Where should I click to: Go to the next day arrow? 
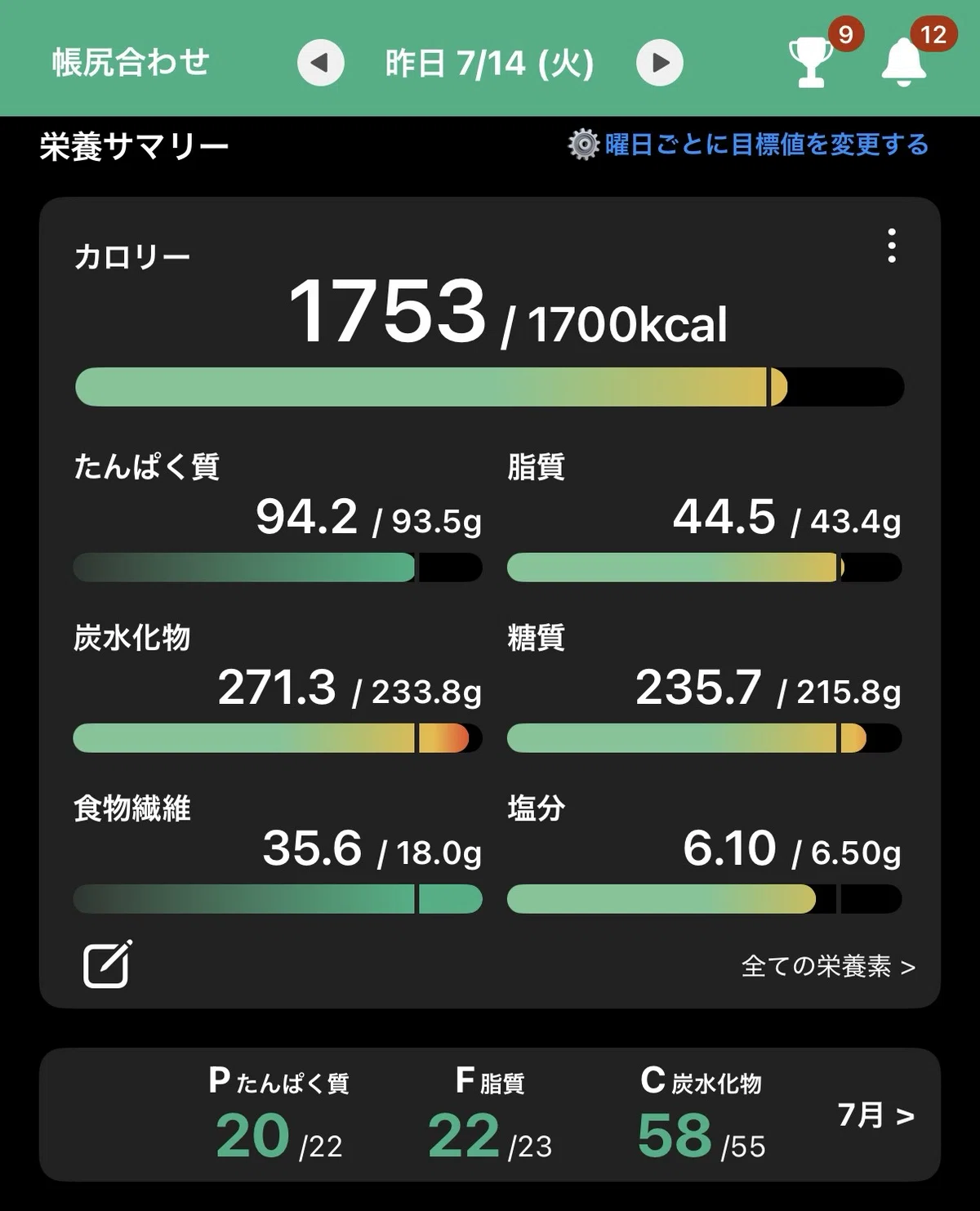pos(659,63)
